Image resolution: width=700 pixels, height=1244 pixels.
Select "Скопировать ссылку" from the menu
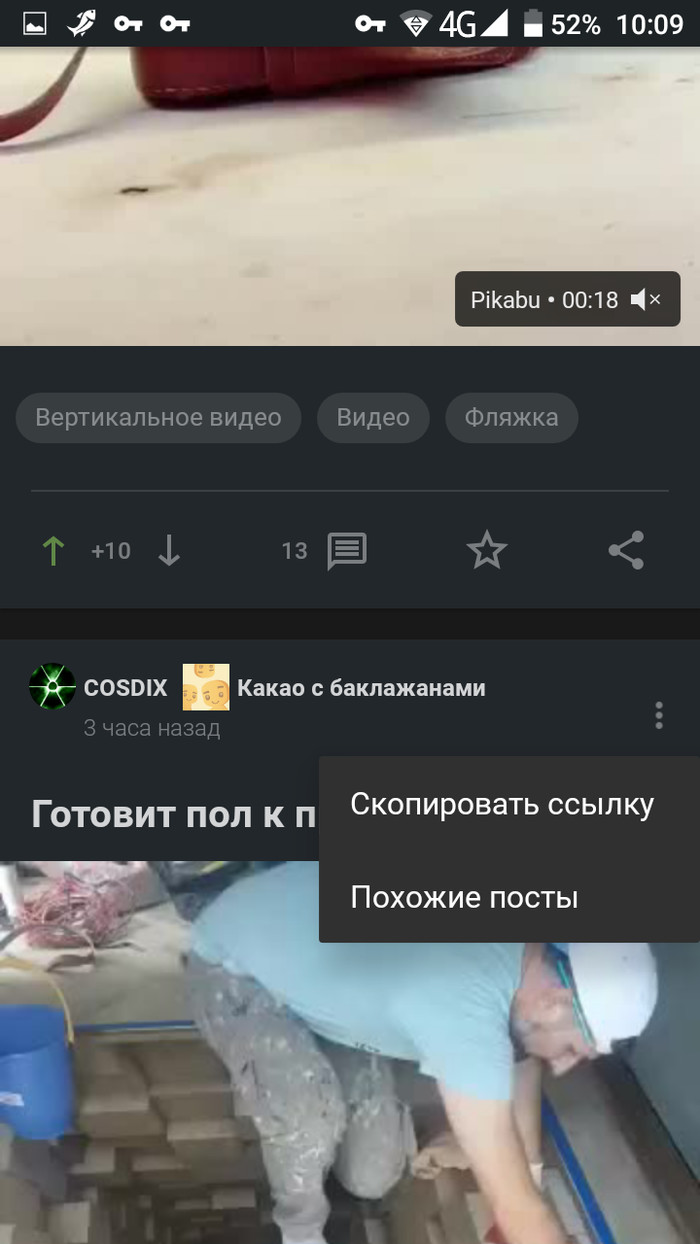point(502,805)
